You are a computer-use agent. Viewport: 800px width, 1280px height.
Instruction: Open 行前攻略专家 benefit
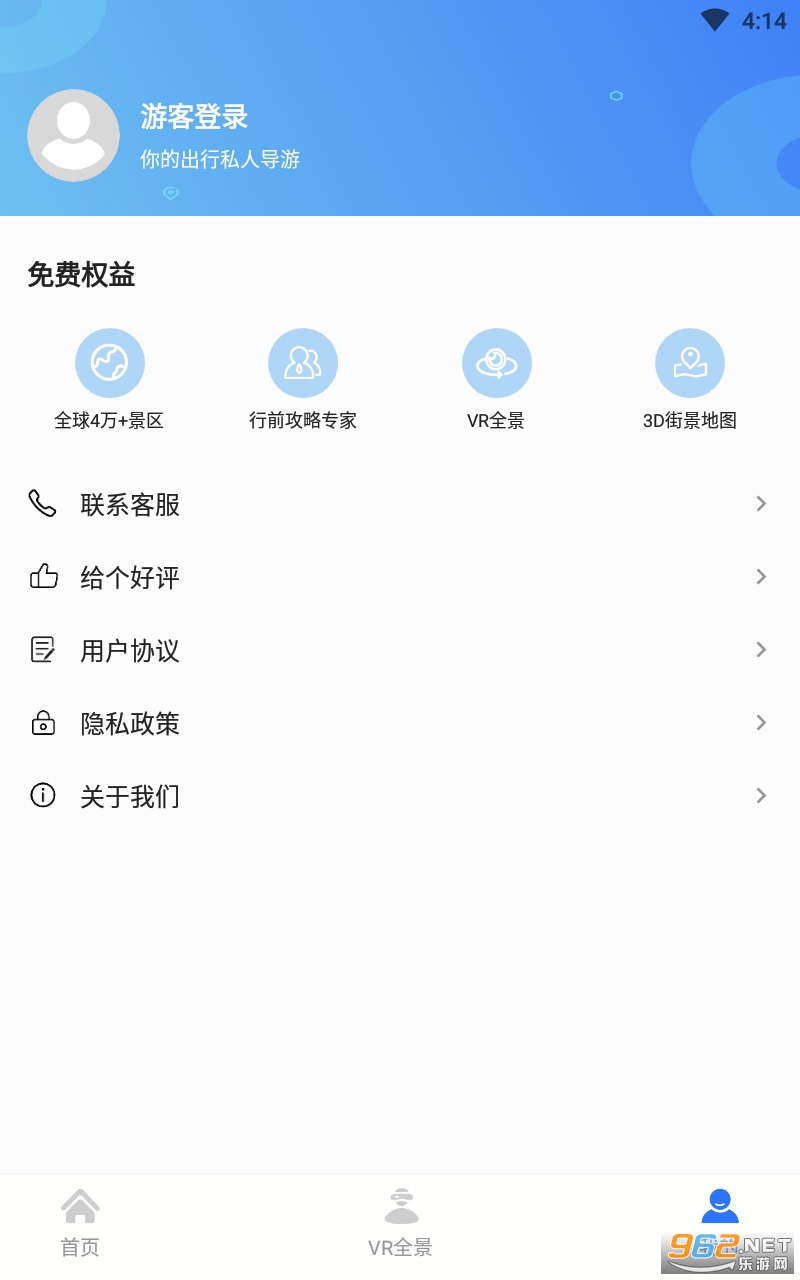(x=303, y=363)
